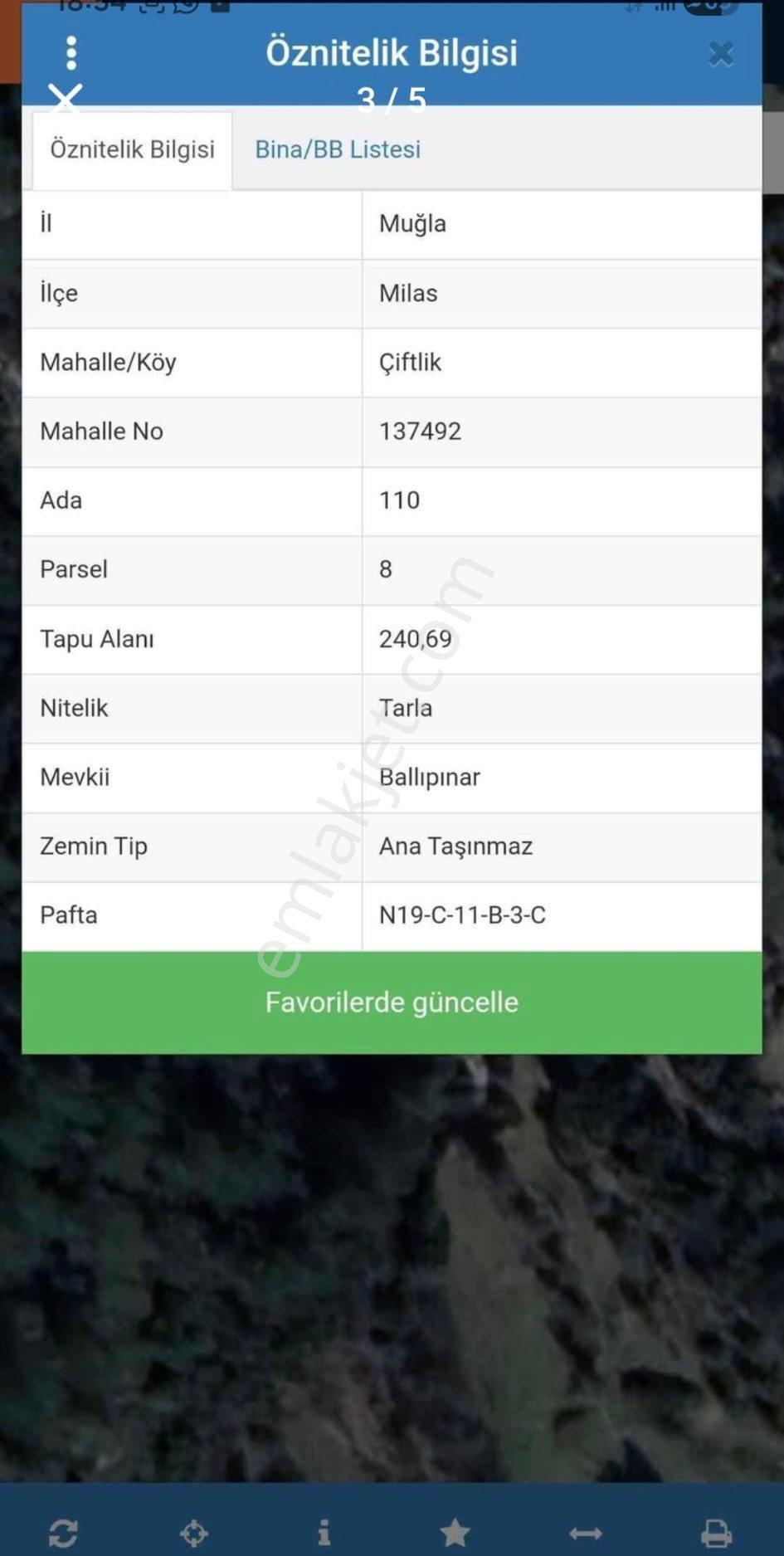Tap the Favorilerde güncelle button
This screenshot has width=784, height=1556.
392,1002
